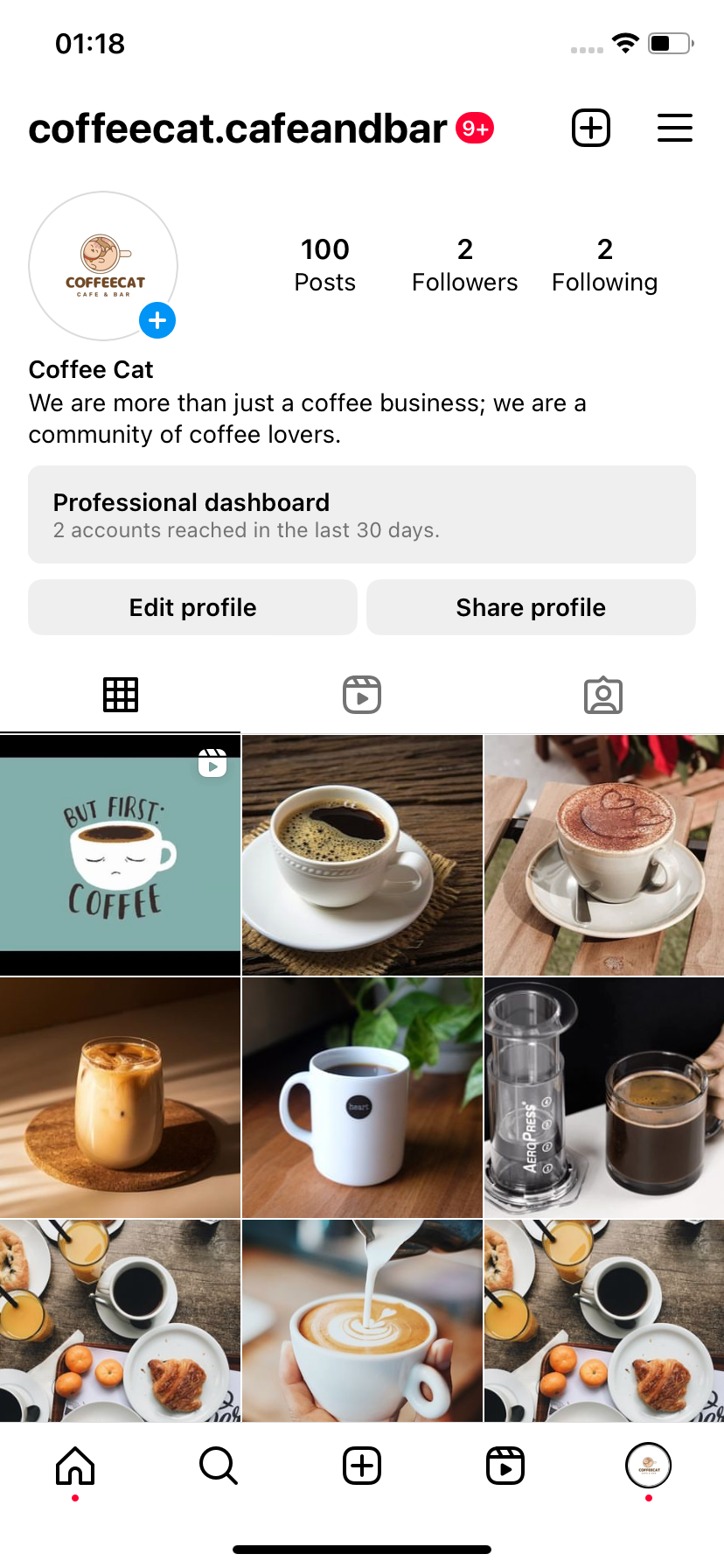724x1568 pixels.
Task: Tap Share profile
Action: point(531,607)
